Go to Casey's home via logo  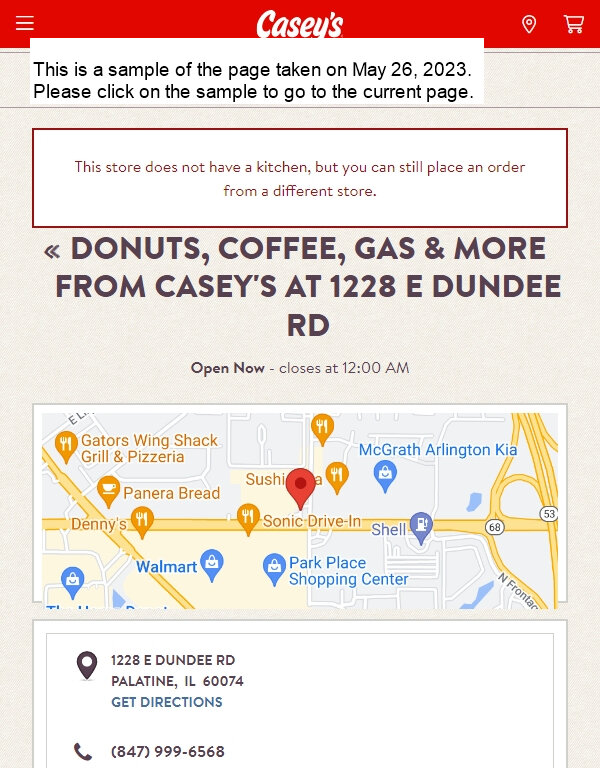pyautogui.click(x=299, y=24)
